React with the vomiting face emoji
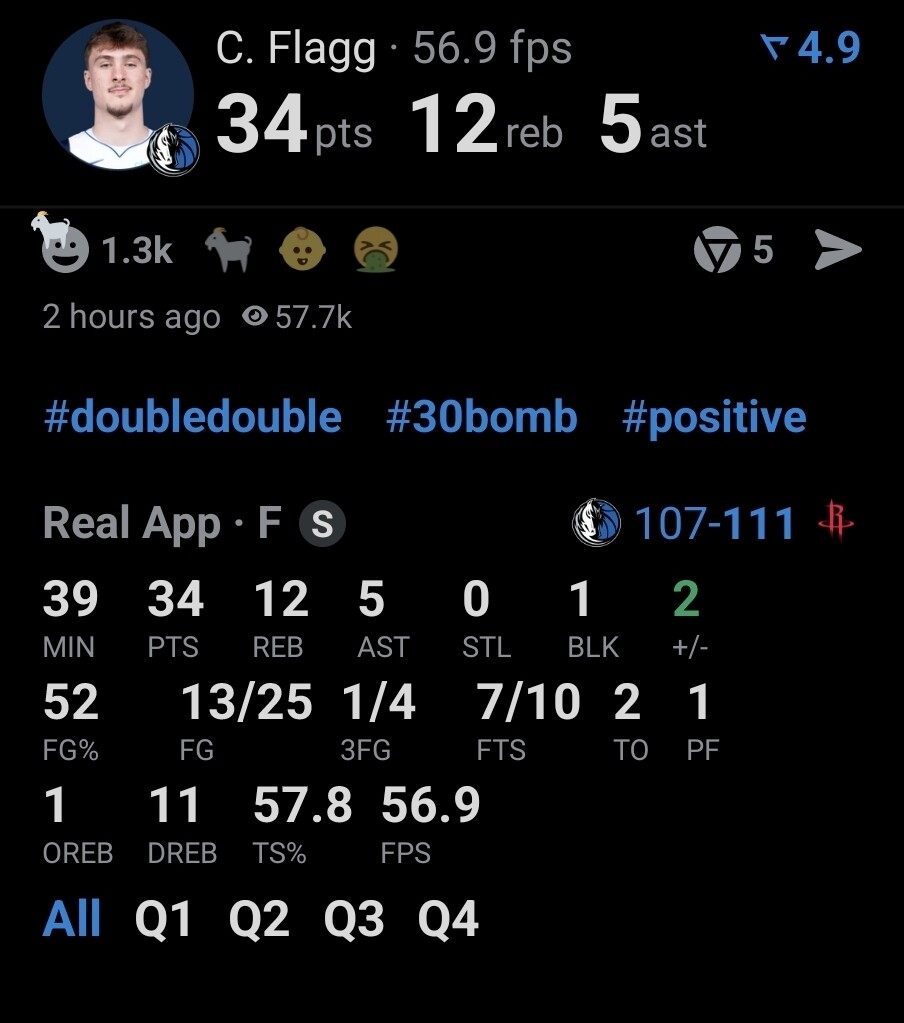The width and height of the screenshot is (904, 1023). coord(376,249)
